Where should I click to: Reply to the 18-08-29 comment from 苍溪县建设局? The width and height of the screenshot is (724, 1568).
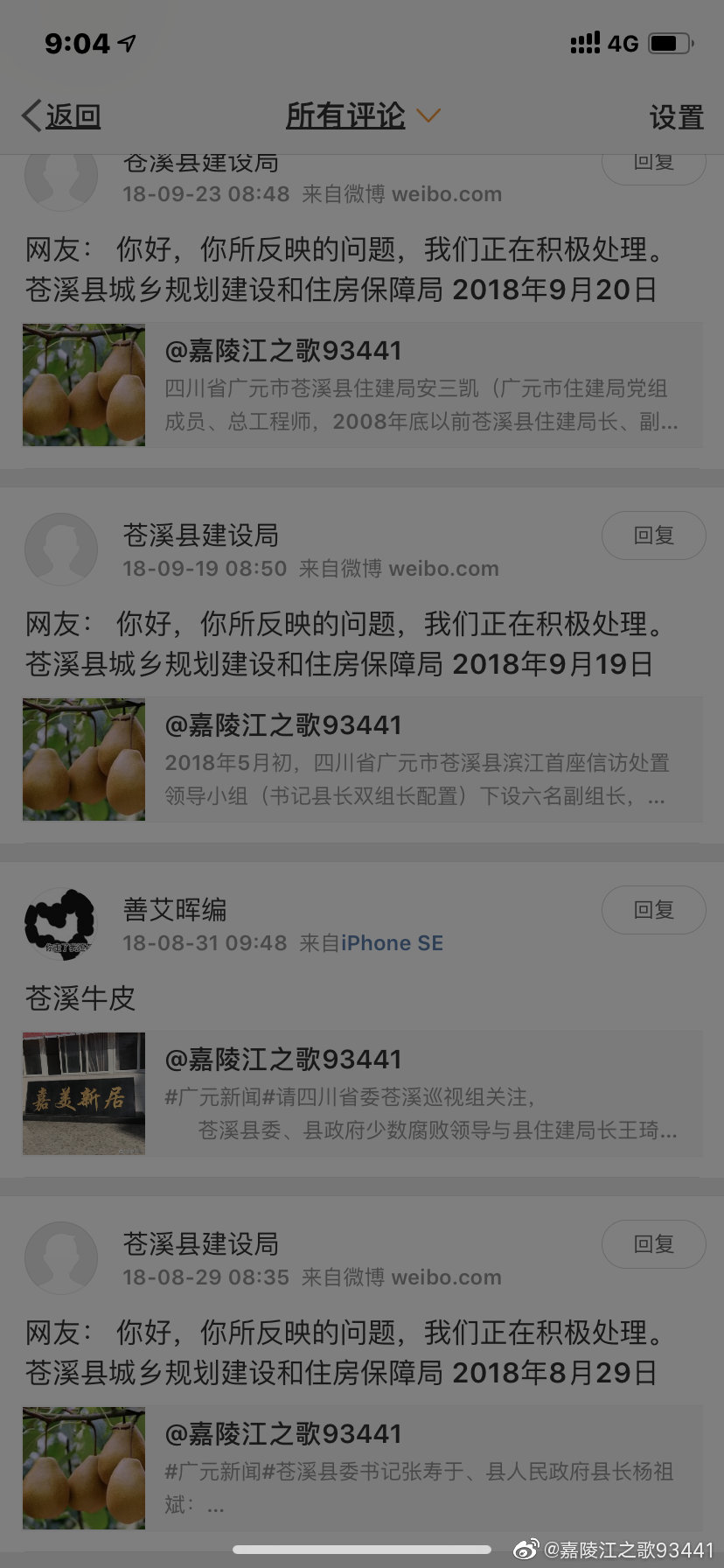[653, 1244]
